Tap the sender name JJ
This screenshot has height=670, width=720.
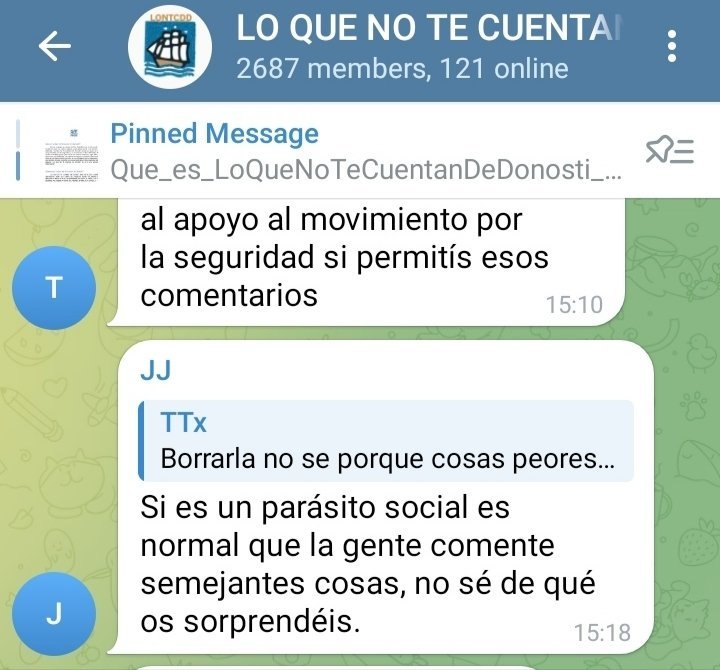click(156, 372)
